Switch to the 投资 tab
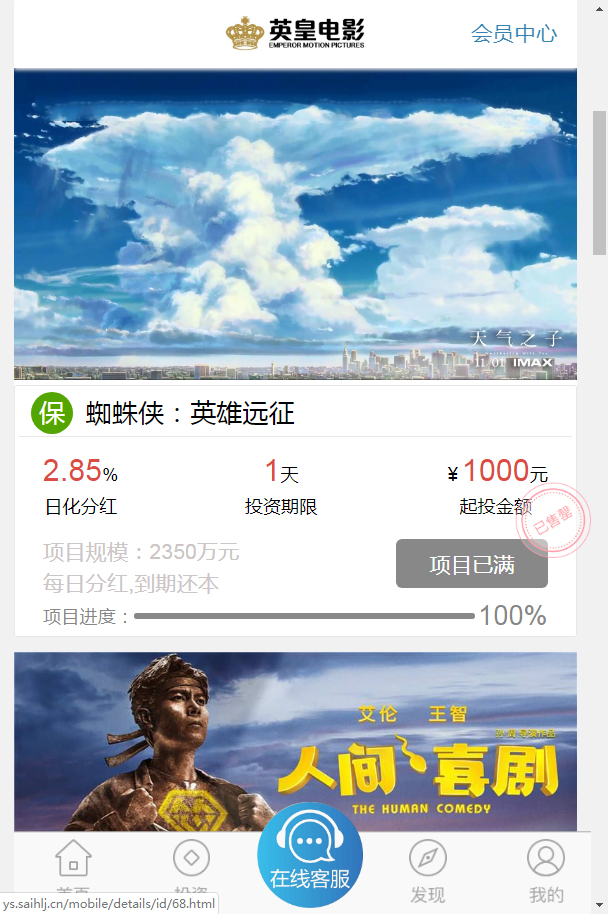The image size is (608, 914). coord(191,870)
